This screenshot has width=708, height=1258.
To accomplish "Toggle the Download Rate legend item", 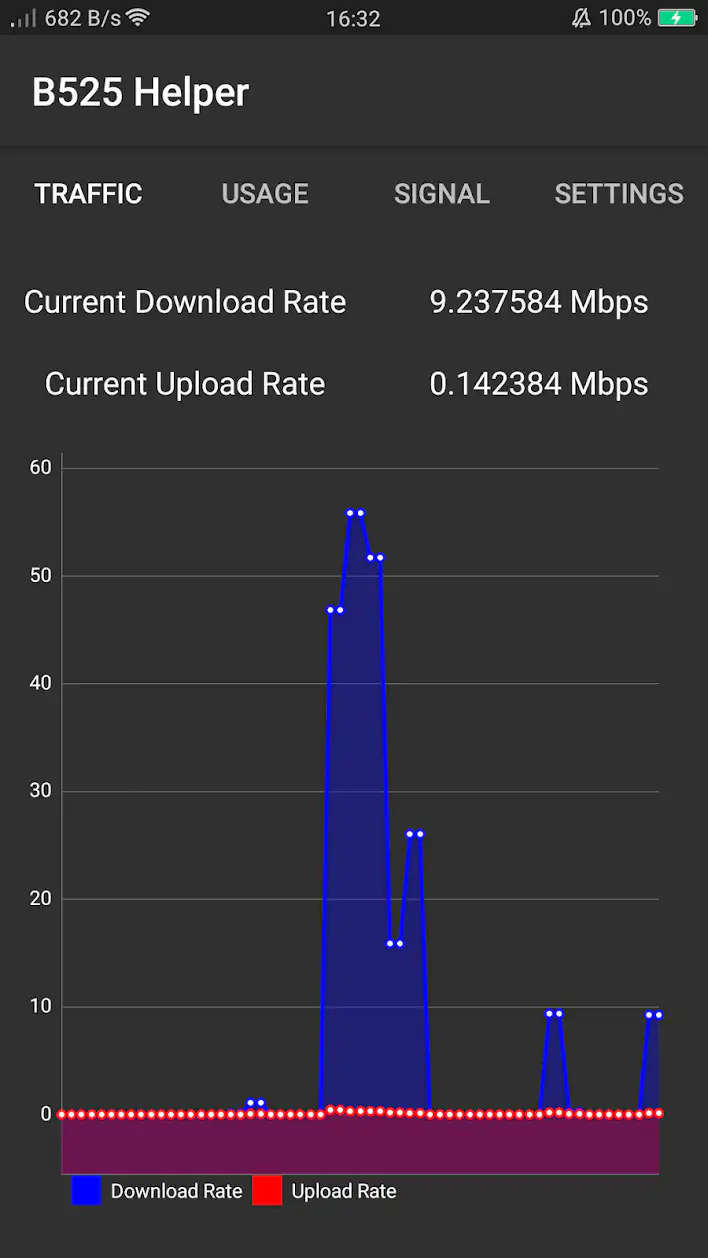I will coord(158,1191).
